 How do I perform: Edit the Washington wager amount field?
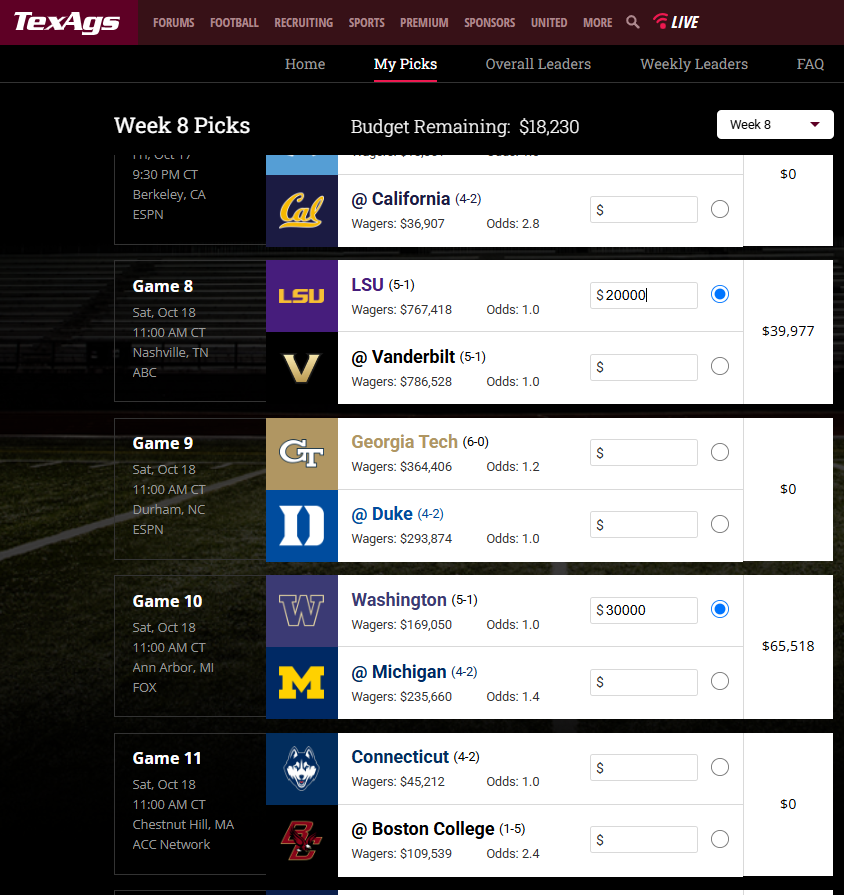[648, 610]
